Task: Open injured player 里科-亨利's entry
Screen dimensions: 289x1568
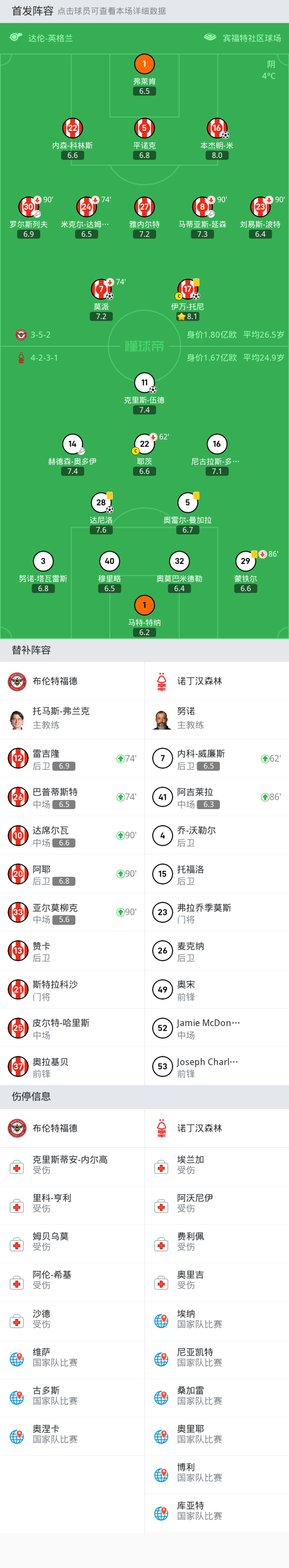Action: coord(72,1202)
